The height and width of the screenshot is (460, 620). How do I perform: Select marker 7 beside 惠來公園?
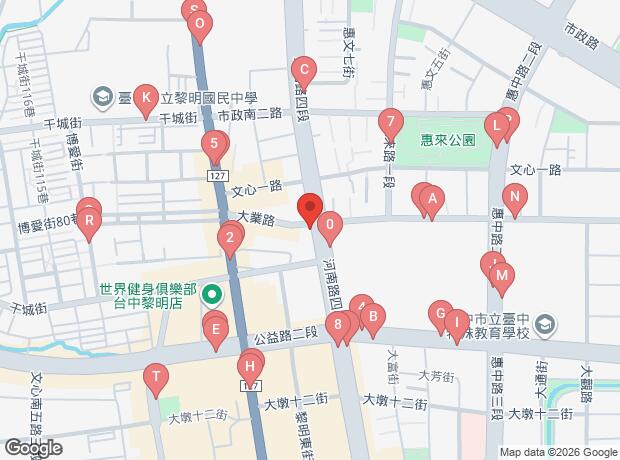(391, 124)
